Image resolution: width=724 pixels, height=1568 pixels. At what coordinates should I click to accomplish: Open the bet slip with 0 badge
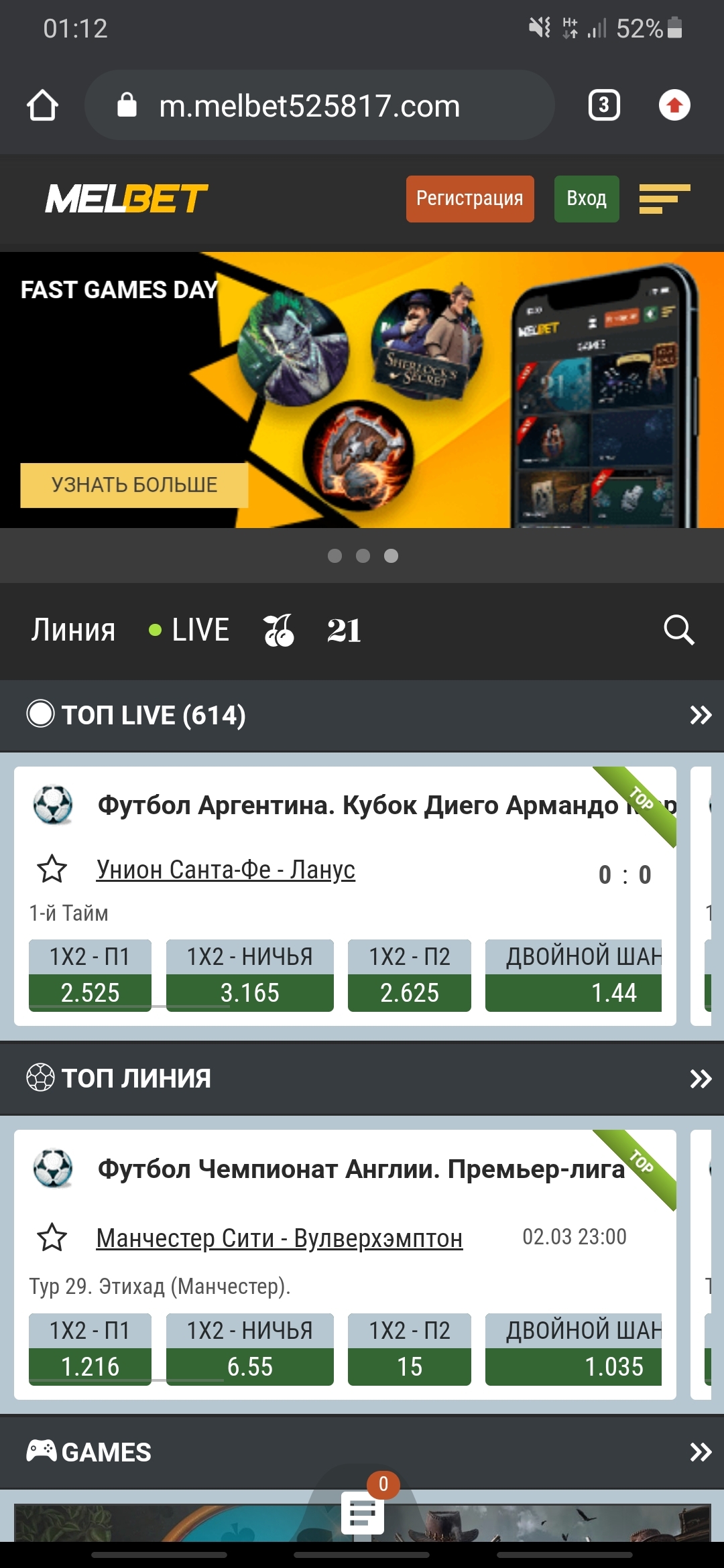363,1511
